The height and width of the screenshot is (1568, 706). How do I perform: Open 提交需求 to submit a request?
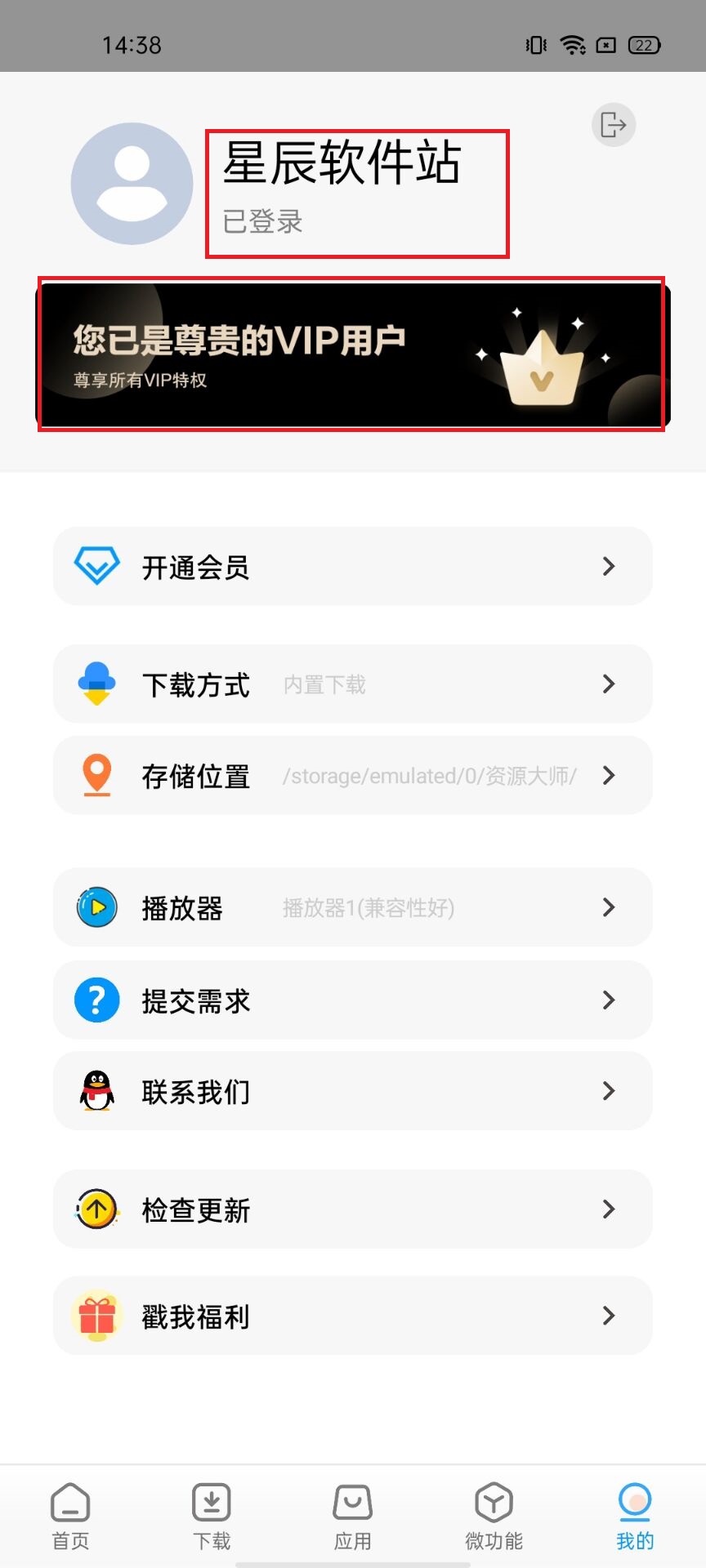(x=352, y=1000)
